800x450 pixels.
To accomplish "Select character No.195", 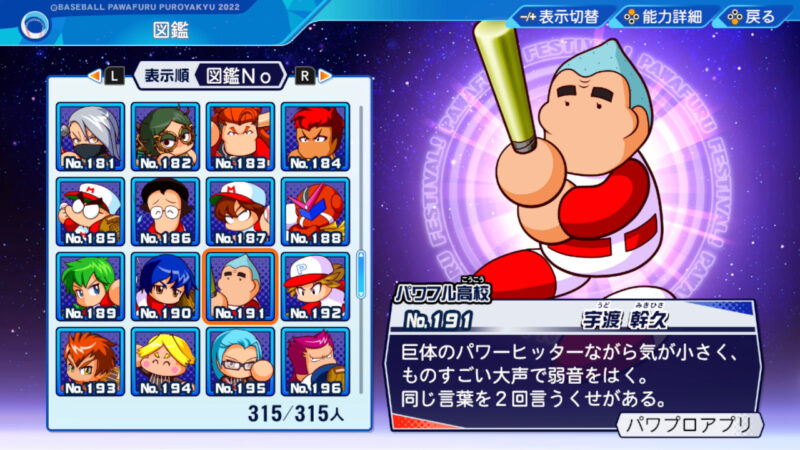I will 241,361.
